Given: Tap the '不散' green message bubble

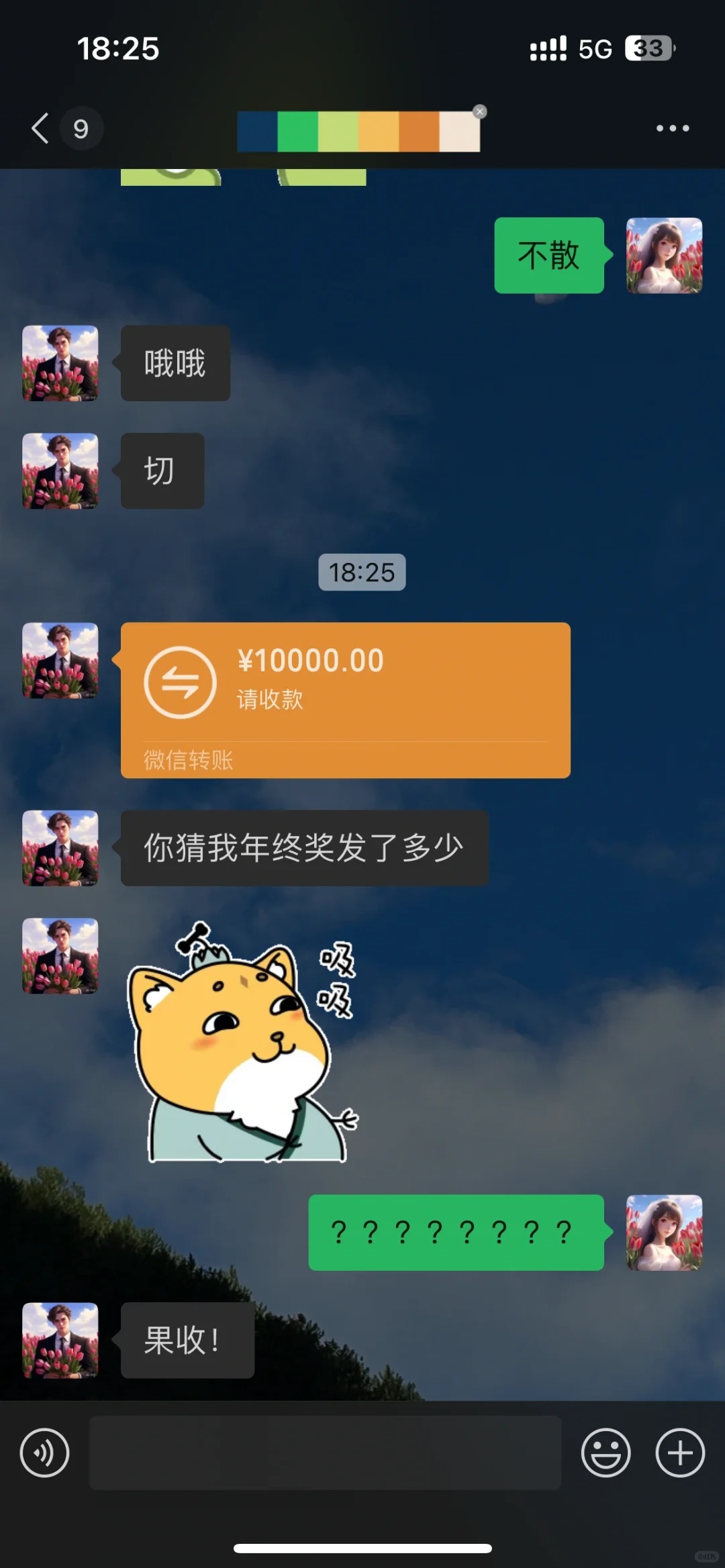Looking at the screenshot, I should click(548, 255).
